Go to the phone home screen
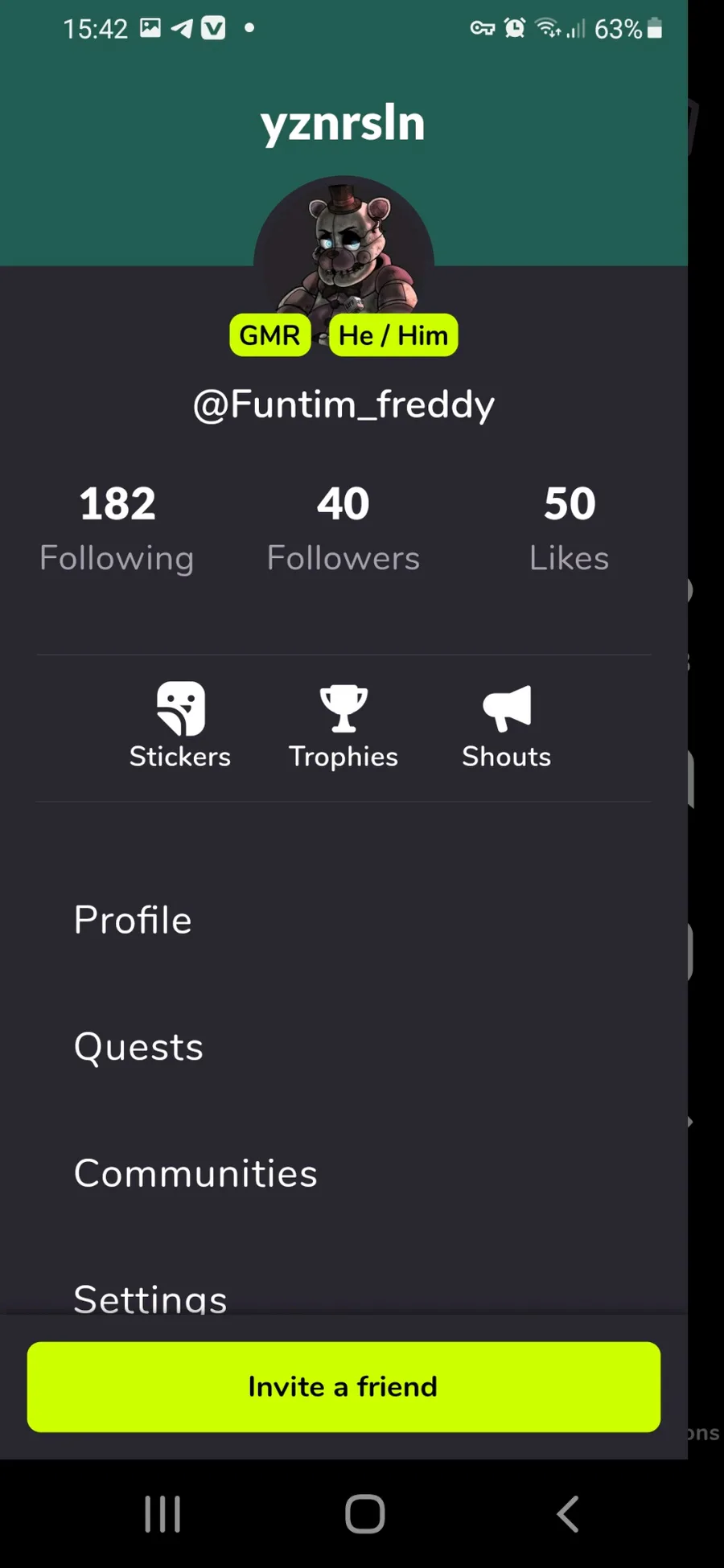This screenshot has width=724, height=1568. tap(364, 1514)
